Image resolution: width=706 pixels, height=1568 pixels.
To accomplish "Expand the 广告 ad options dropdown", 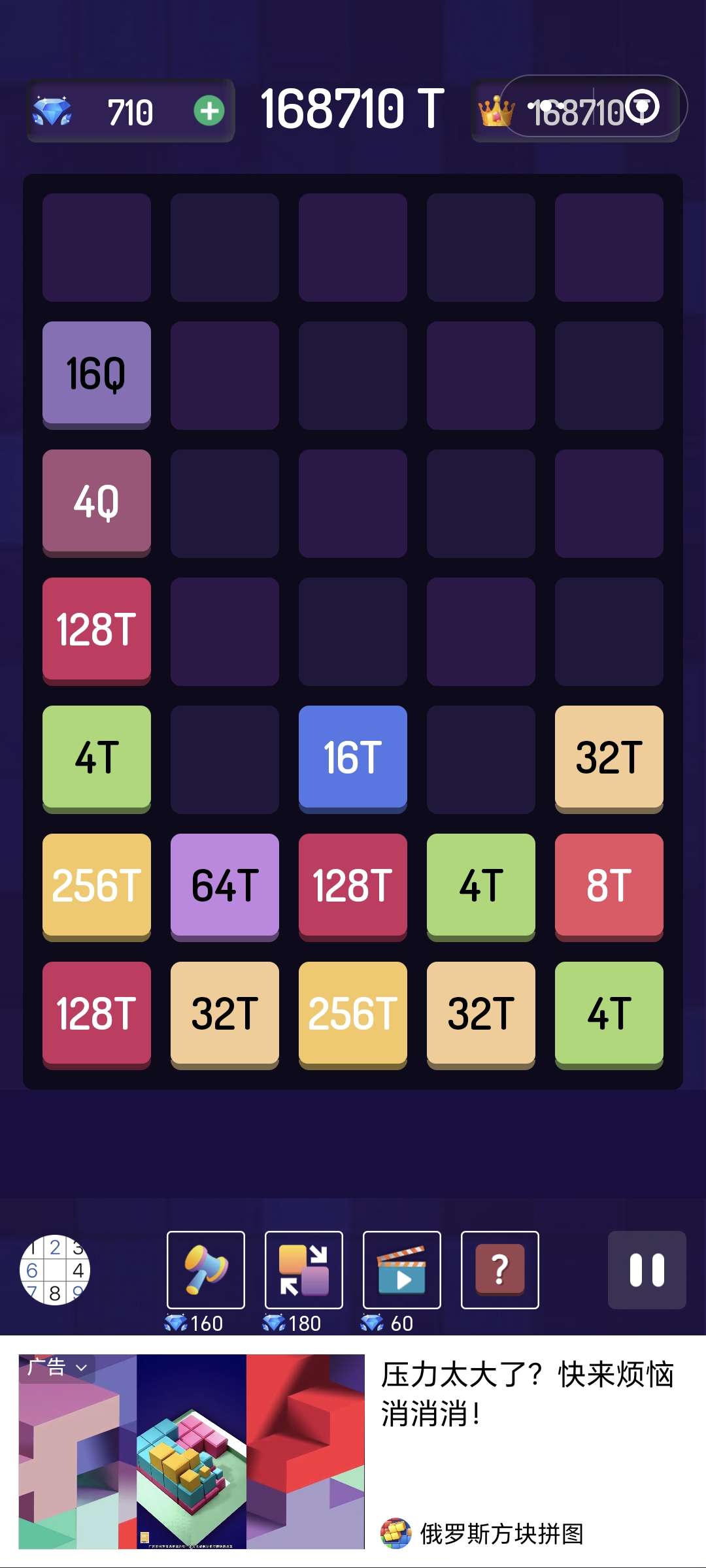I will click(x=57, y=1367).
